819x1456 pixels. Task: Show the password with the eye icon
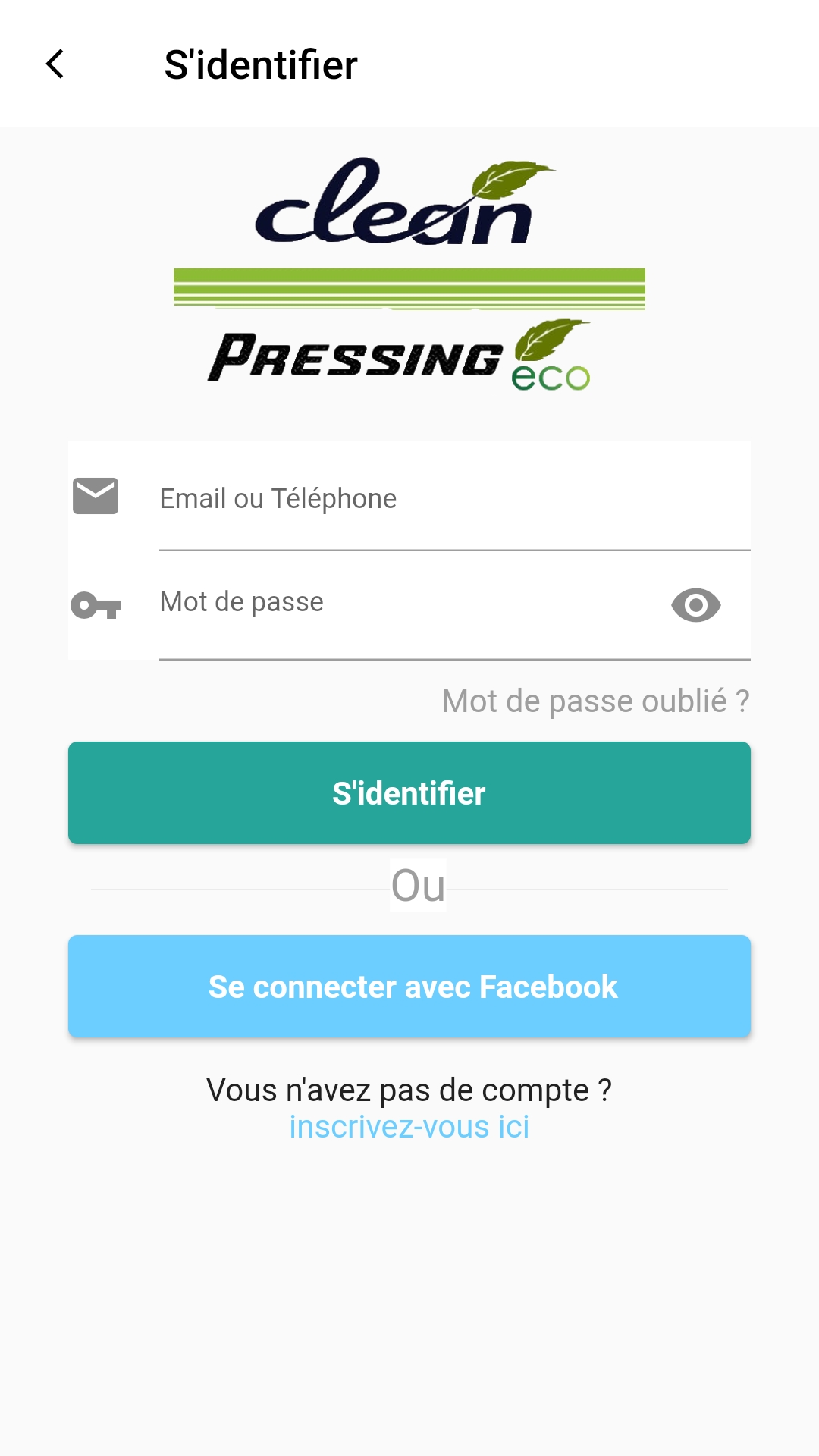click(696, 605)
